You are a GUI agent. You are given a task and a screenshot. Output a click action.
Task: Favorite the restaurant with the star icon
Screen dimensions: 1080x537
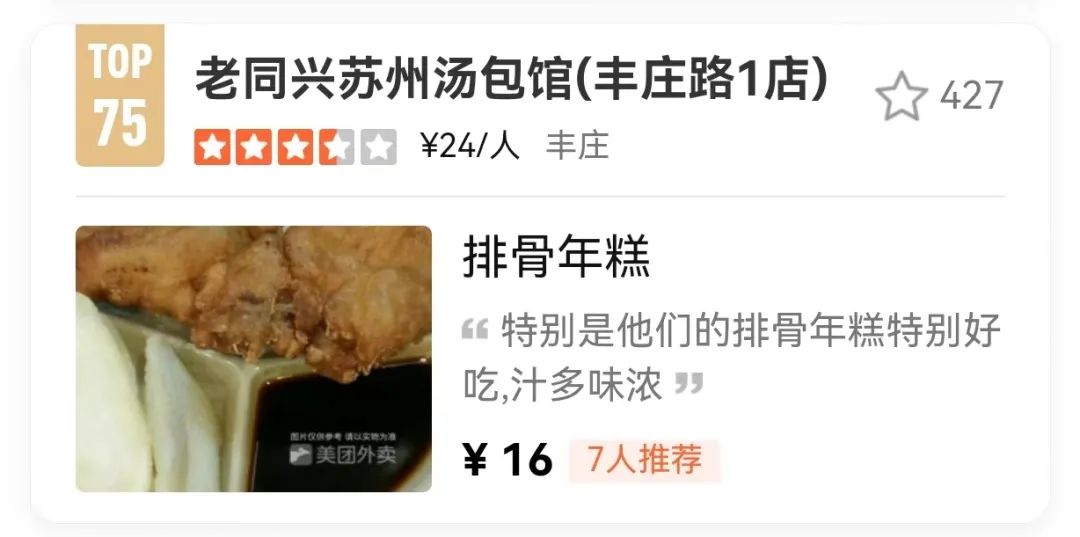[x=902, y=97]
